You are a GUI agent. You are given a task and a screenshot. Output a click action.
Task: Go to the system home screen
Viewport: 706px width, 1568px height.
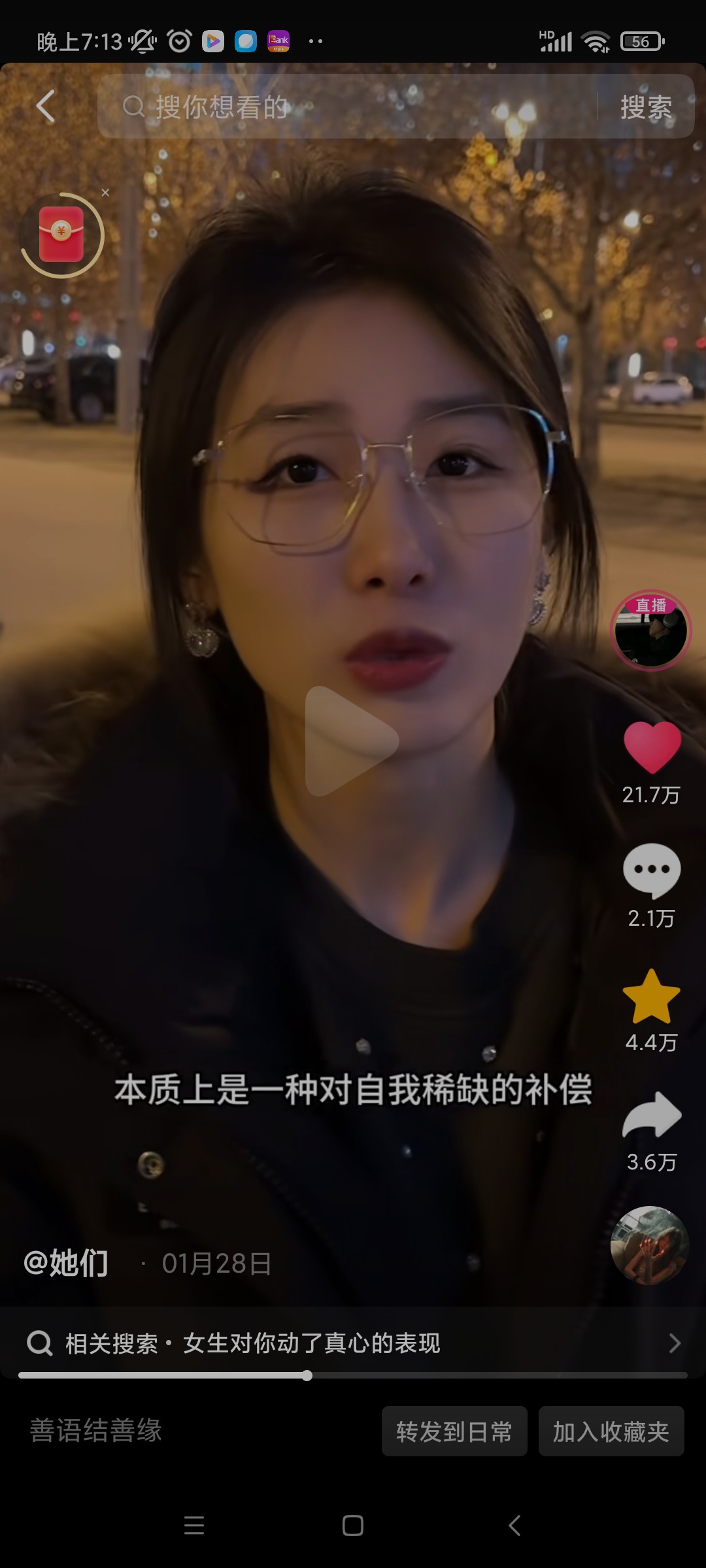point(353,1526)
